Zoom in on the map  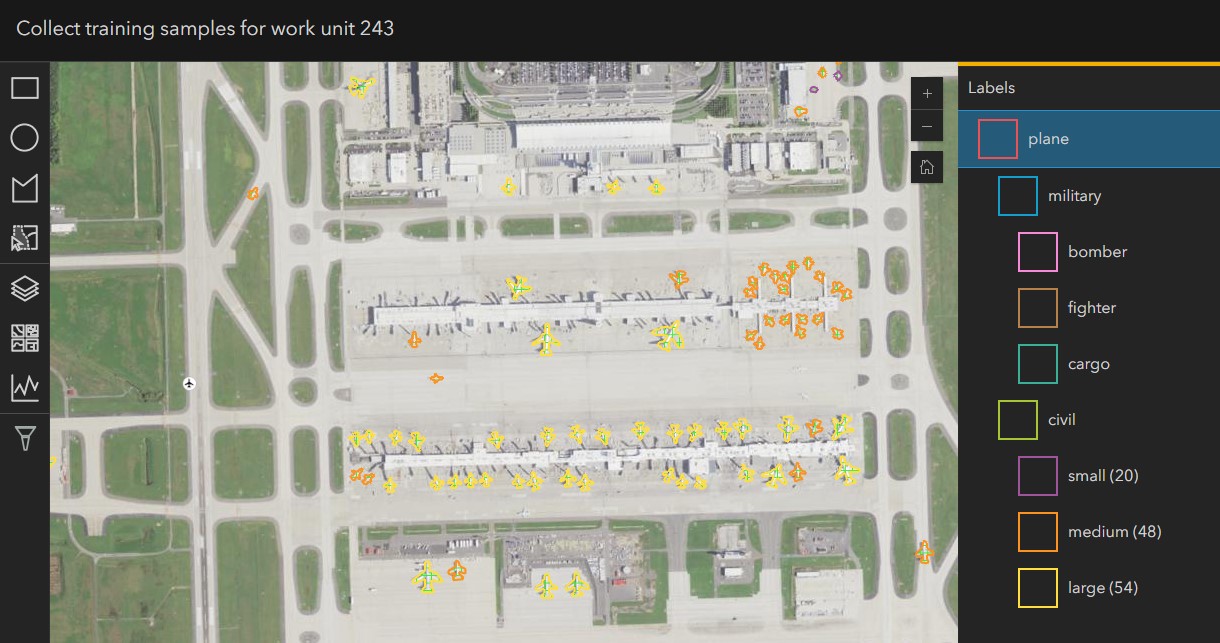tap(927, 94)
